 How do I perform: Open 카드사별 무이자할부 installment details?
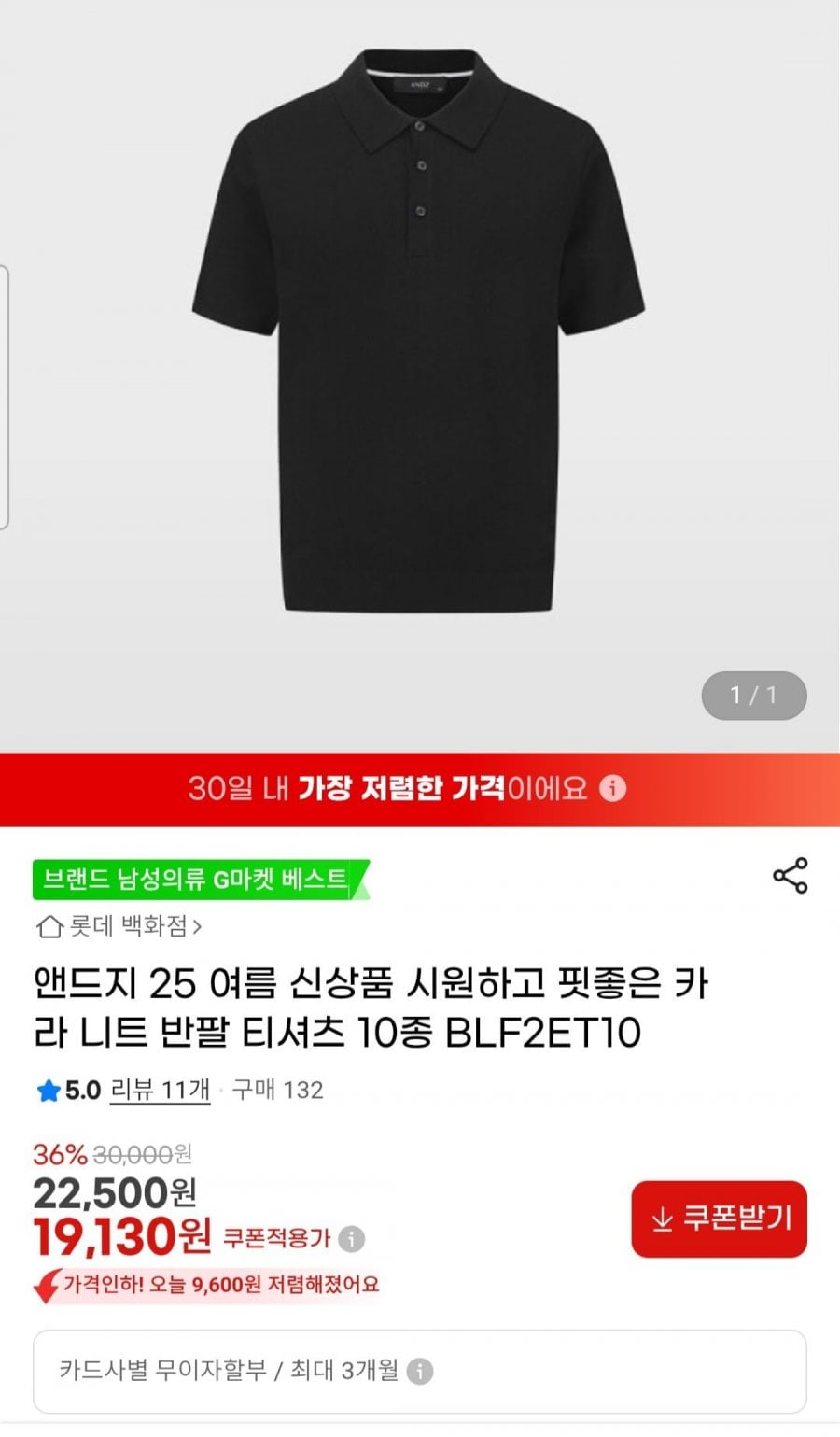[x=419, y=1371]
